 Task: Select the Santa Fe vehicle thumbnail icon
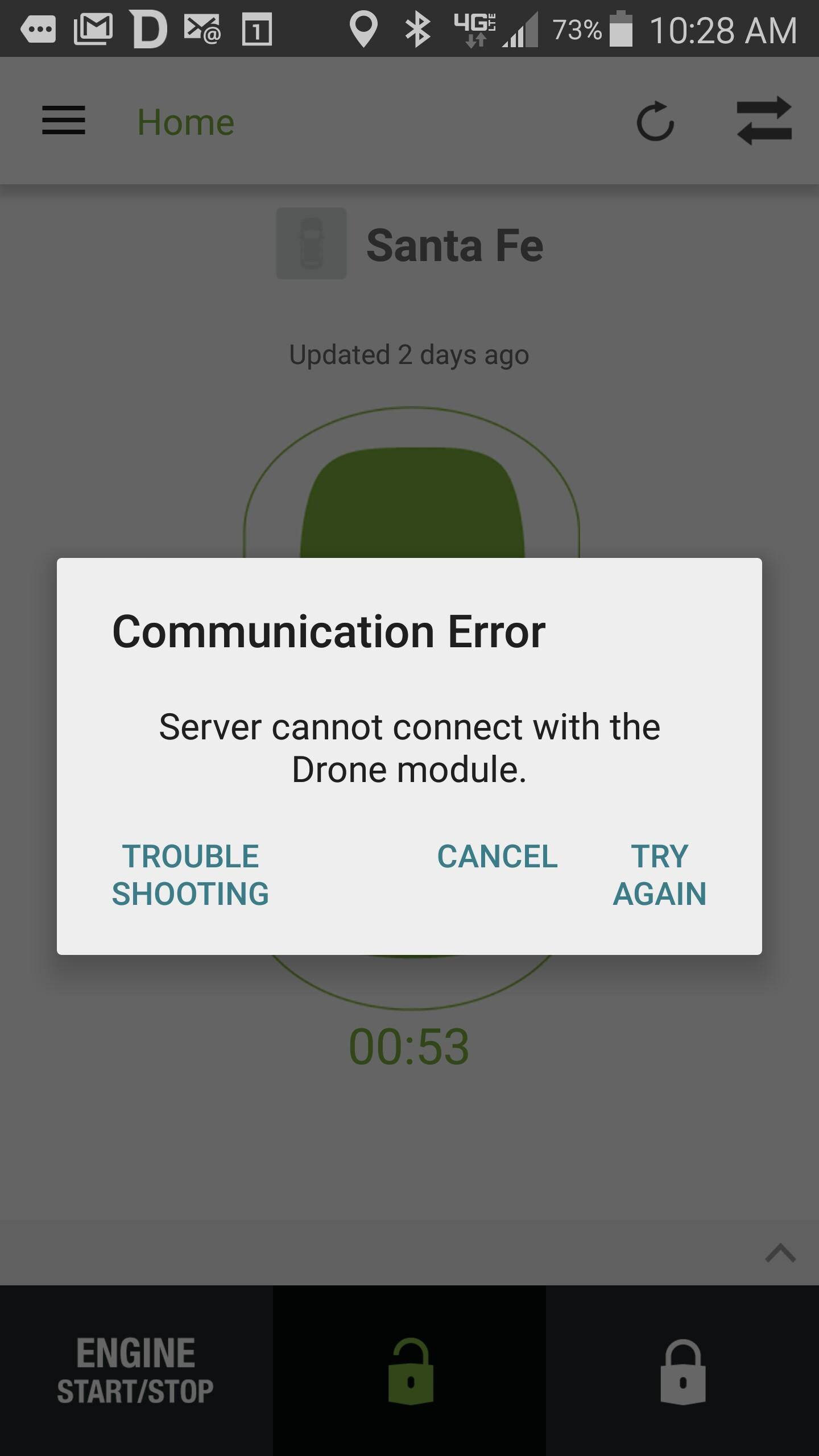[x=311, y=244]
